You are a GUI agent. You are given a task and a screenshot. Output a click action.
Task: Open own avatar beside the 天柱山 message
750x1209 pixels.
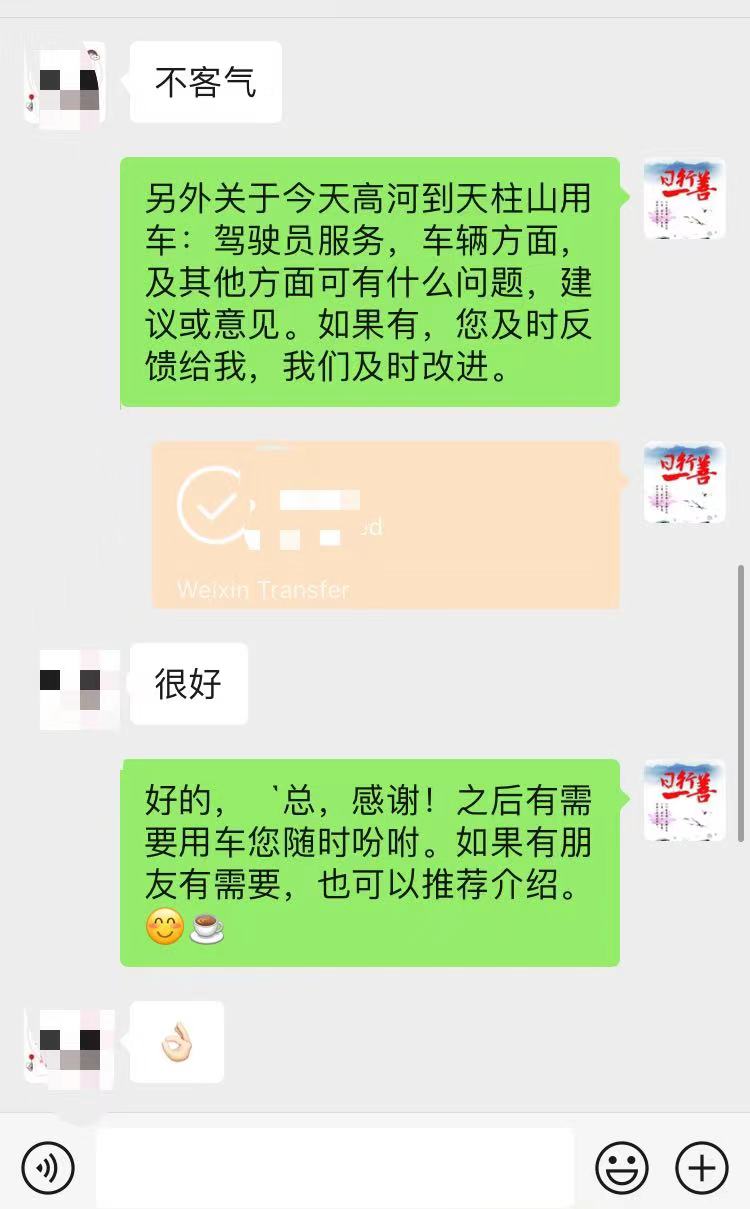684,198
